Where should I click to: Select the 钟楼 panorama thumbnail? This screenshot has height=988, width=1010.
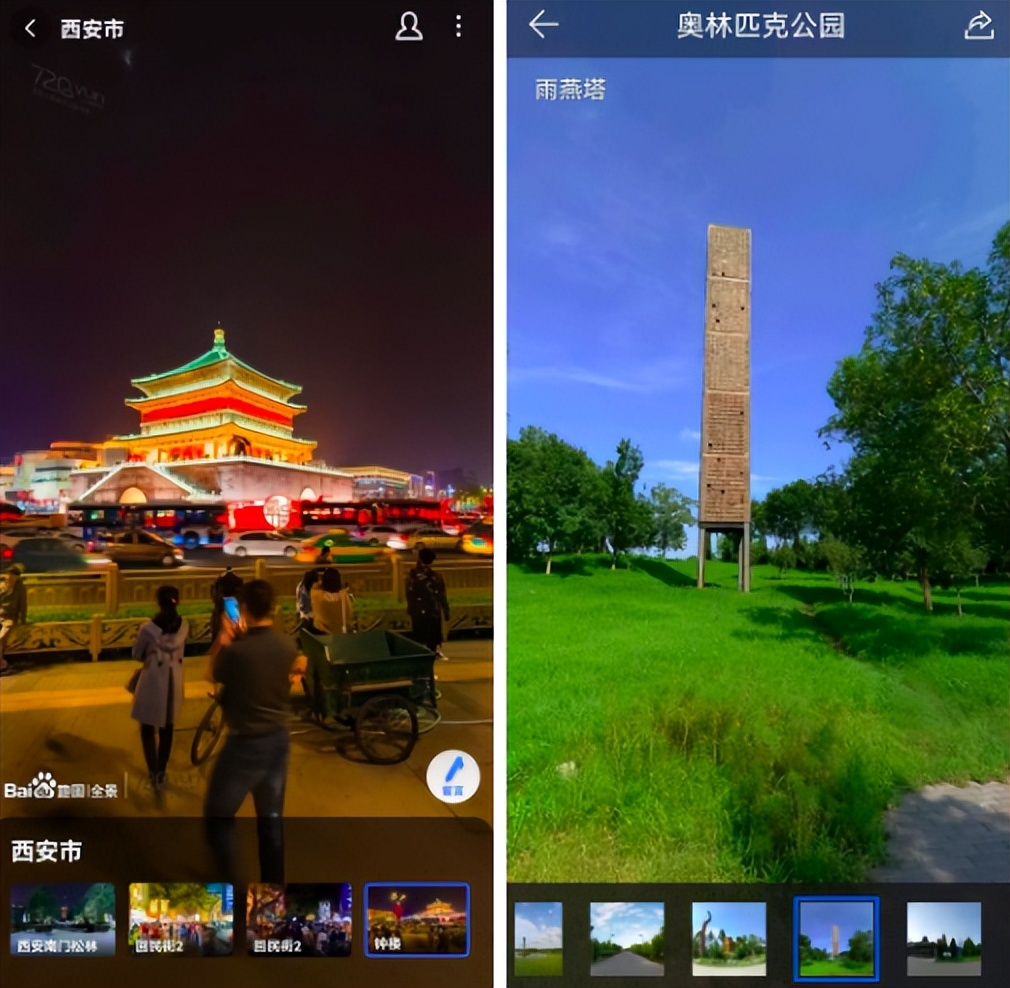pos(417,919)
